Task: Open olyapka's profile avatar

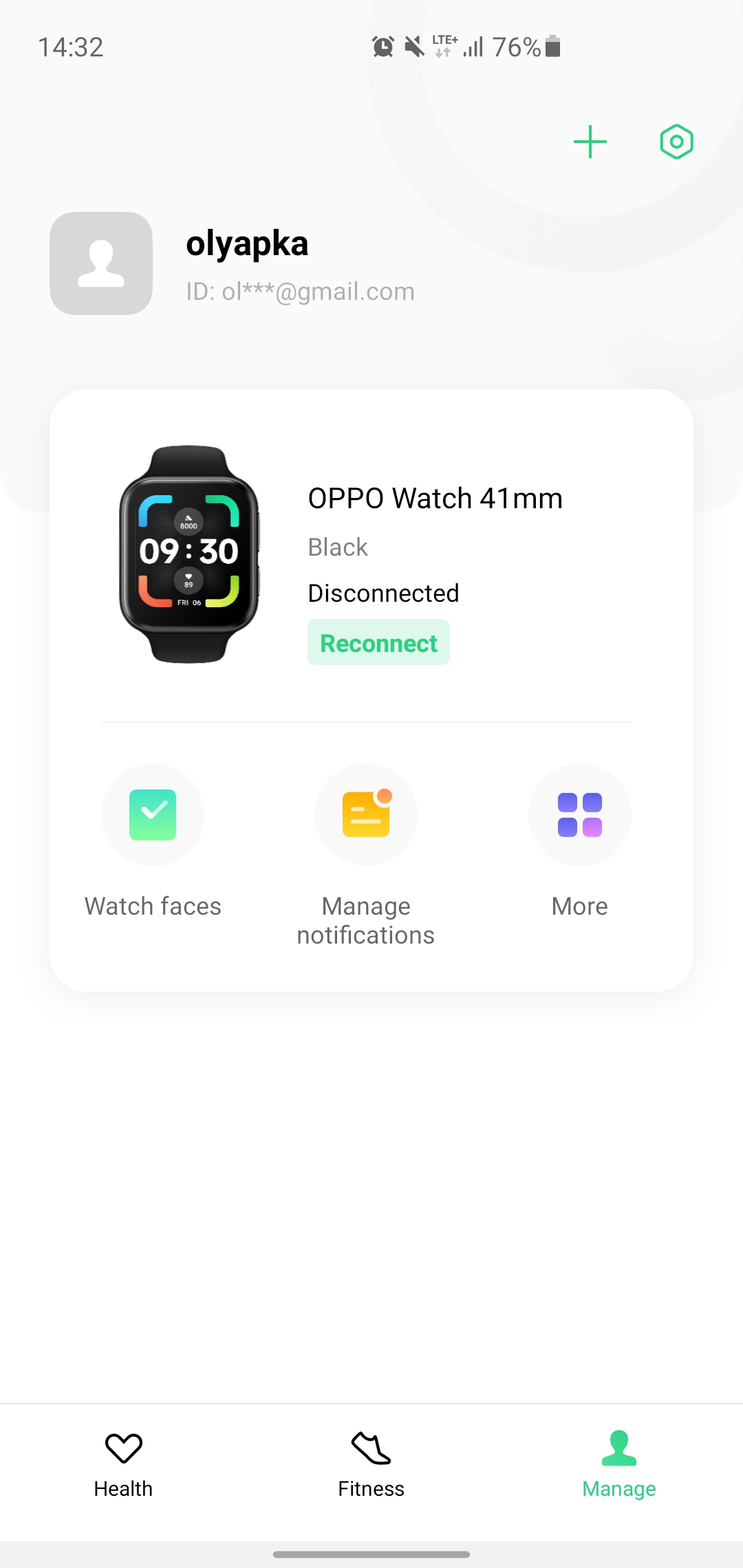Action: (x=101, y=263)
